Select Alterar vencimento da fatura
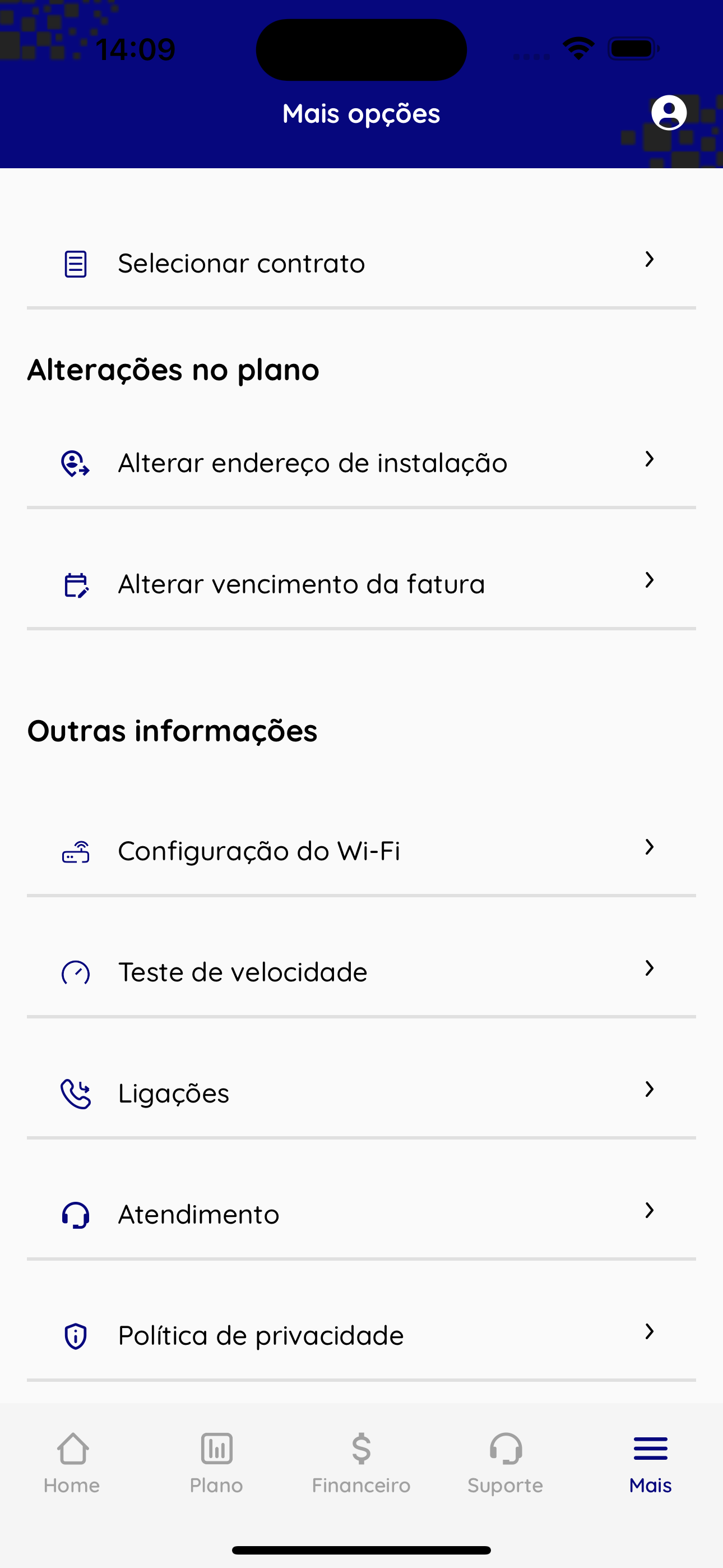The height and width of the screenshot is (1568, 723). pos(361,584)
